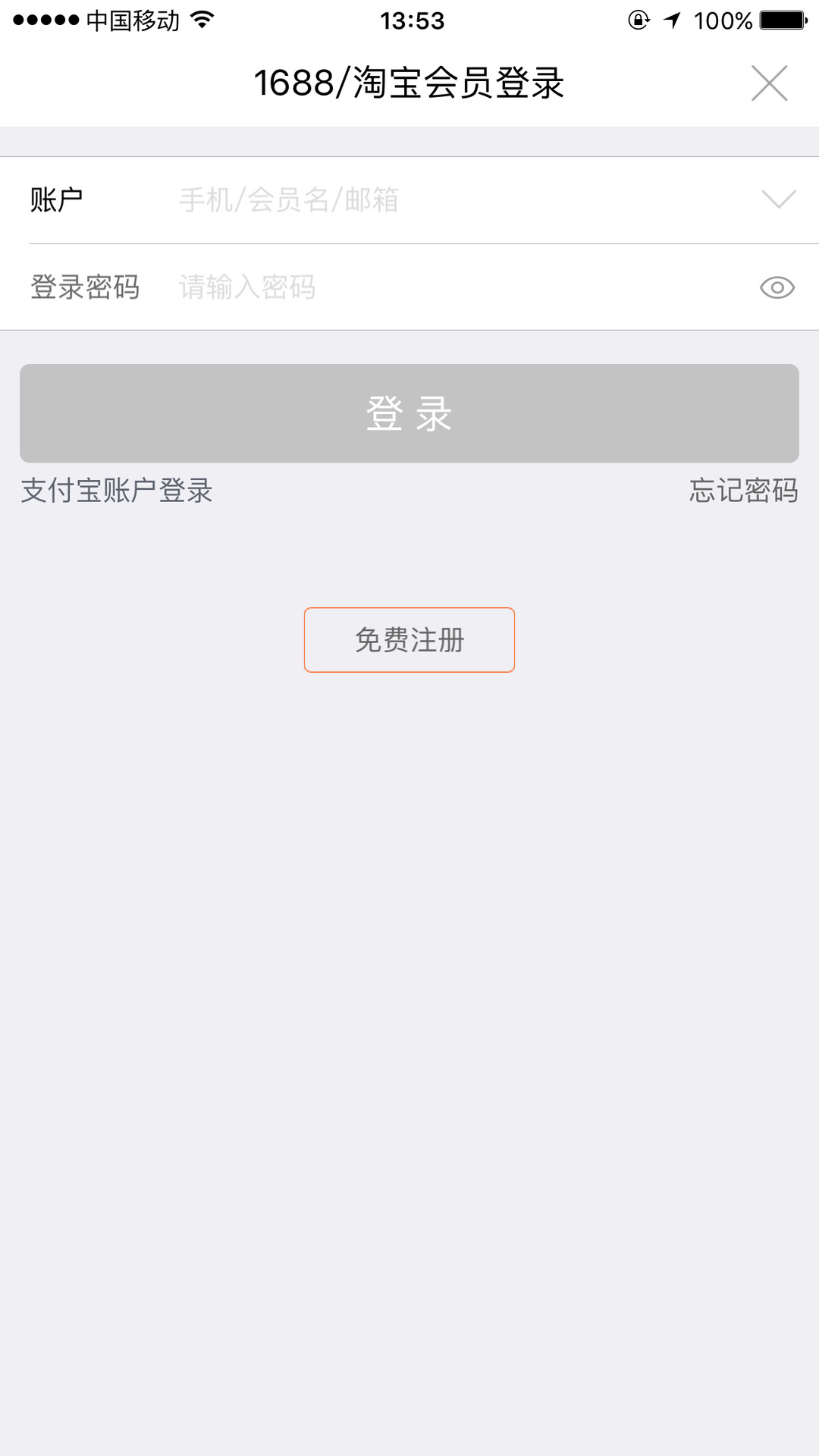Tap the 免费注册 free register button
Viewport: 819px width, 1456px height.
tap(409, 640)
